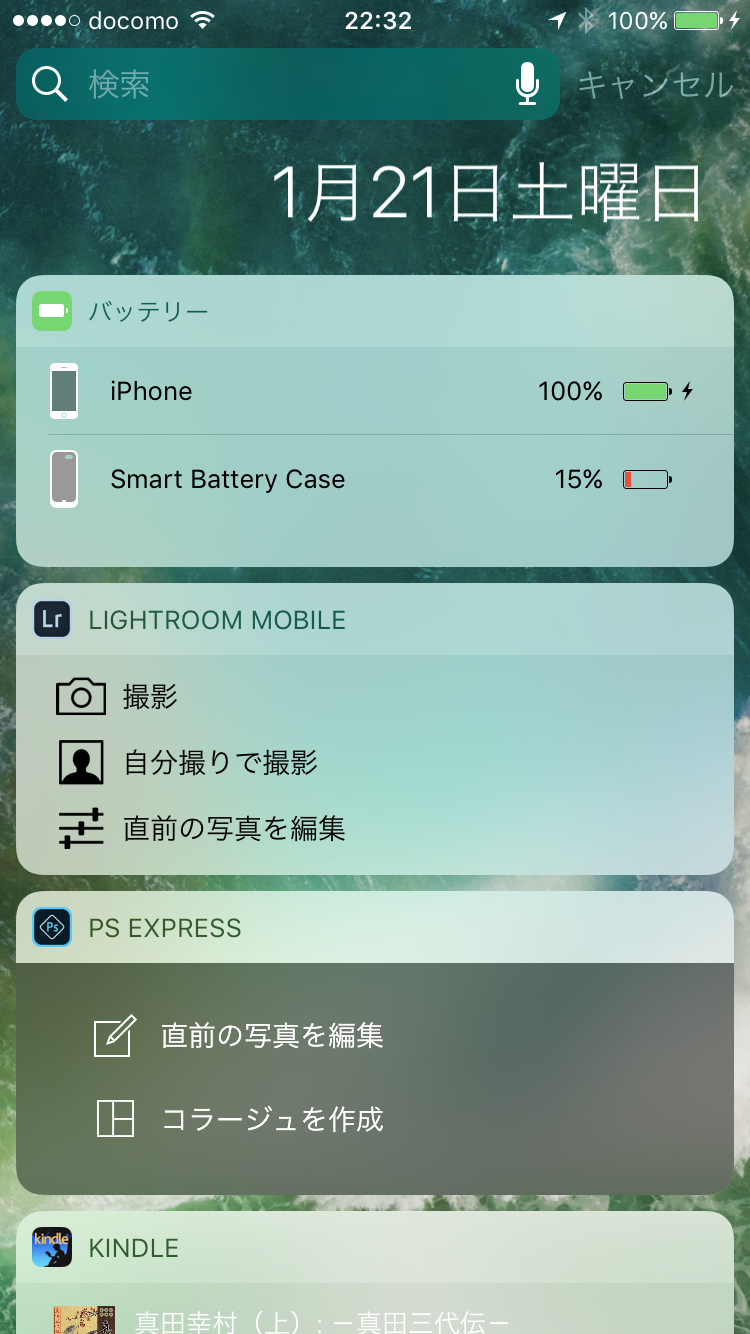Open the Kindle book 真田幸村（上）
750x1334 pixels.
[x=322, y=1320]
